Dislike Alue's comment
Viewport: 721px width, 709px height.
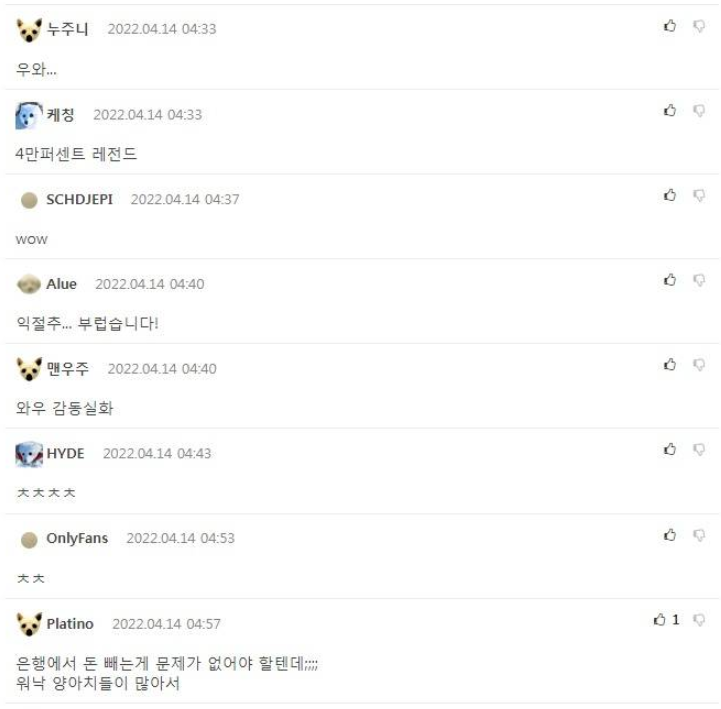coord(700,281)
